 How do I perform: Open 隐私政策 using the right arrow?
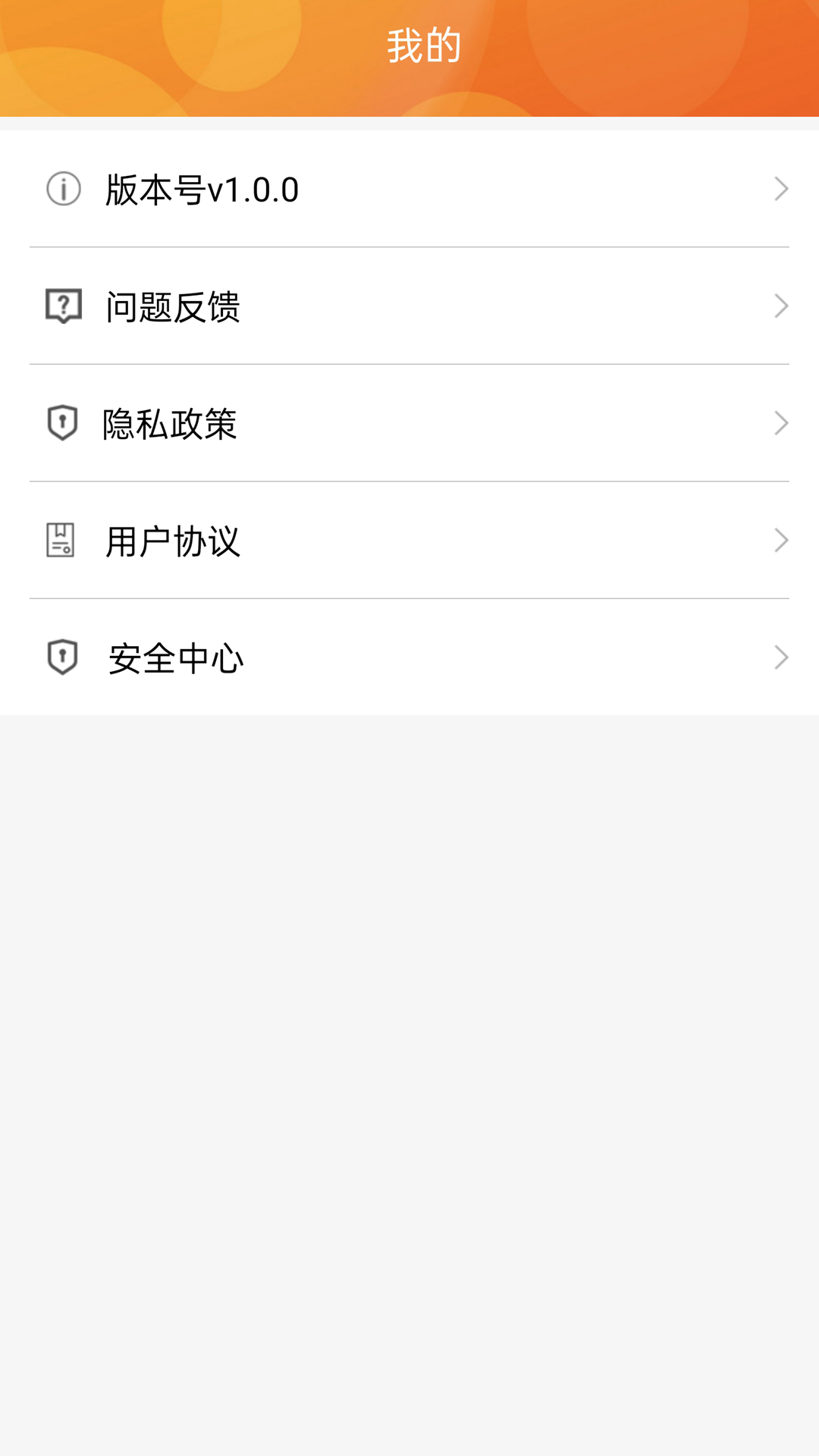tap(782, 423)
